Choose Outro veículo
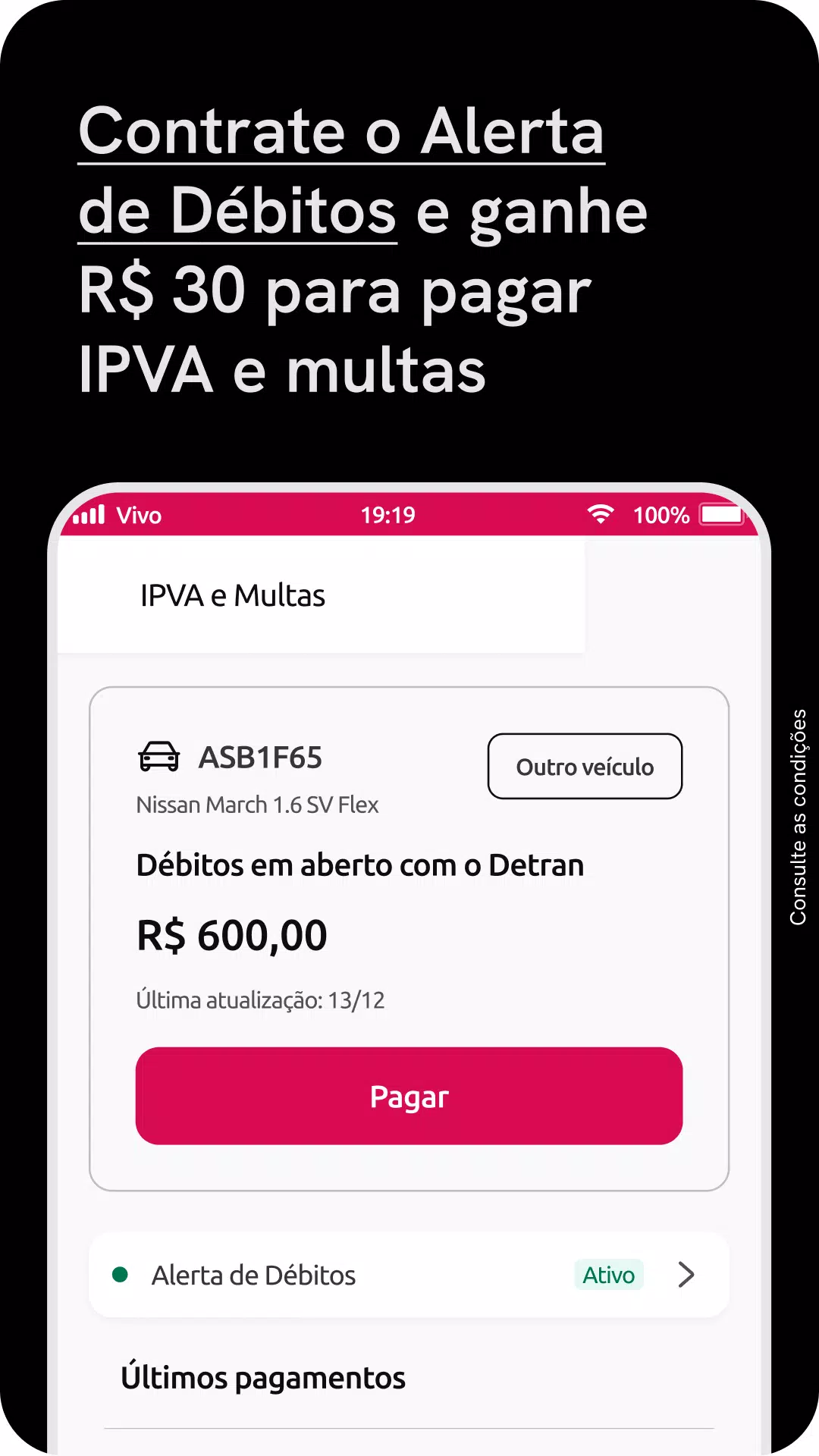Viewport: 819px width, 1456px height. tap(585, 766)
